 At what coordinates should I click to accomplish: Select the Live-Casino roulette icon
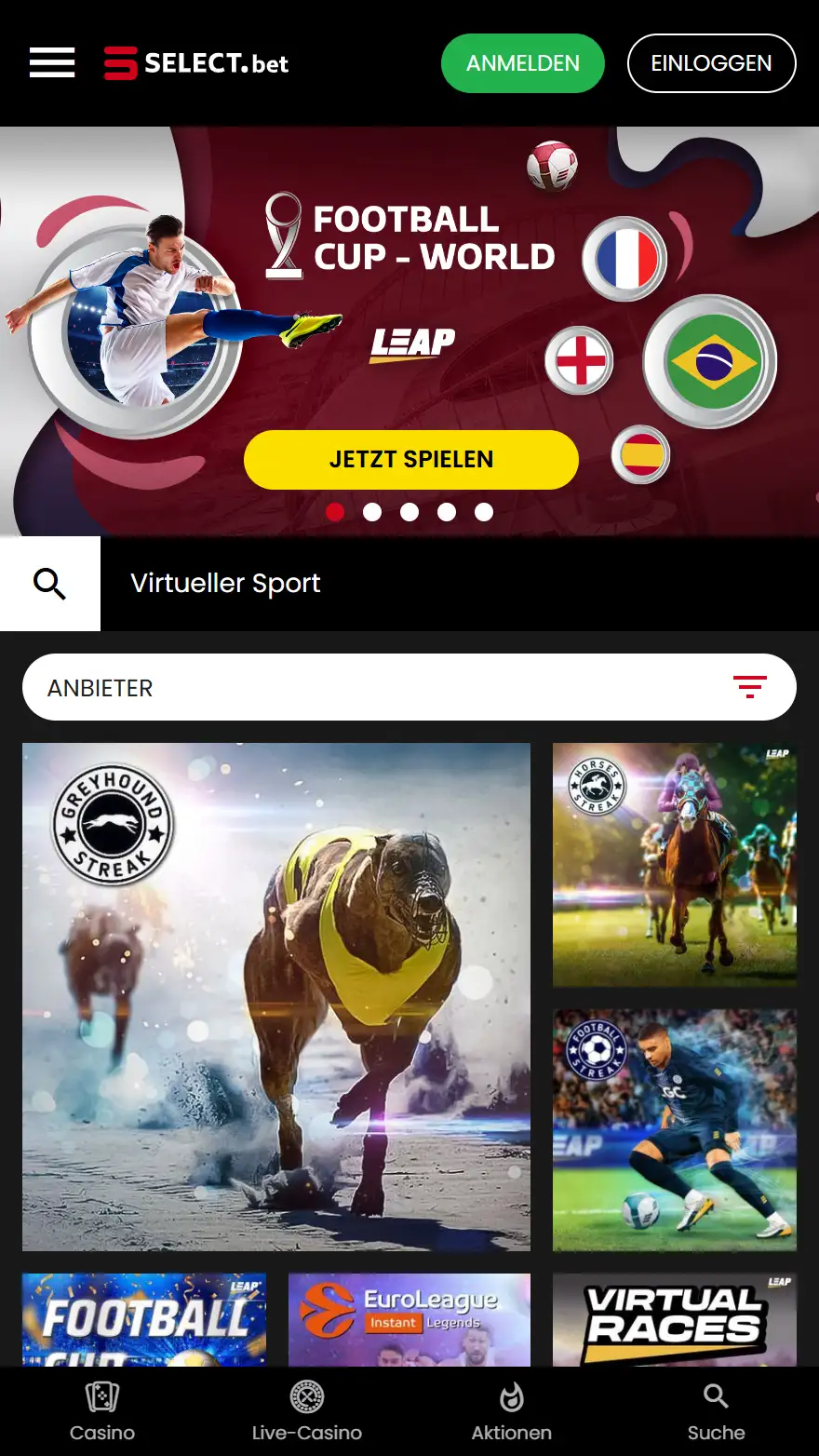tap(306, 1396)
